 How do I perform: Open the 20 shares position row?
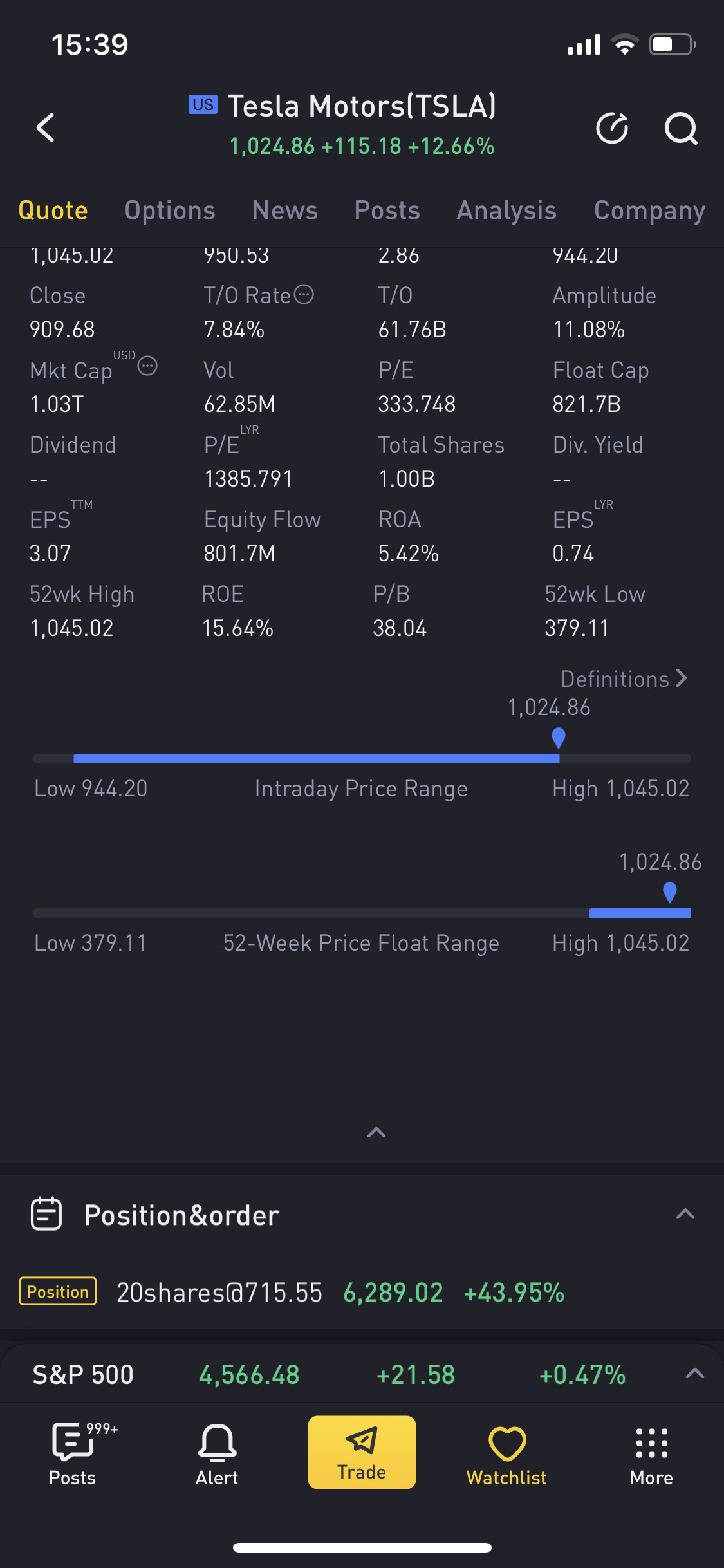pyautogui.click(x=362, y=1292)
